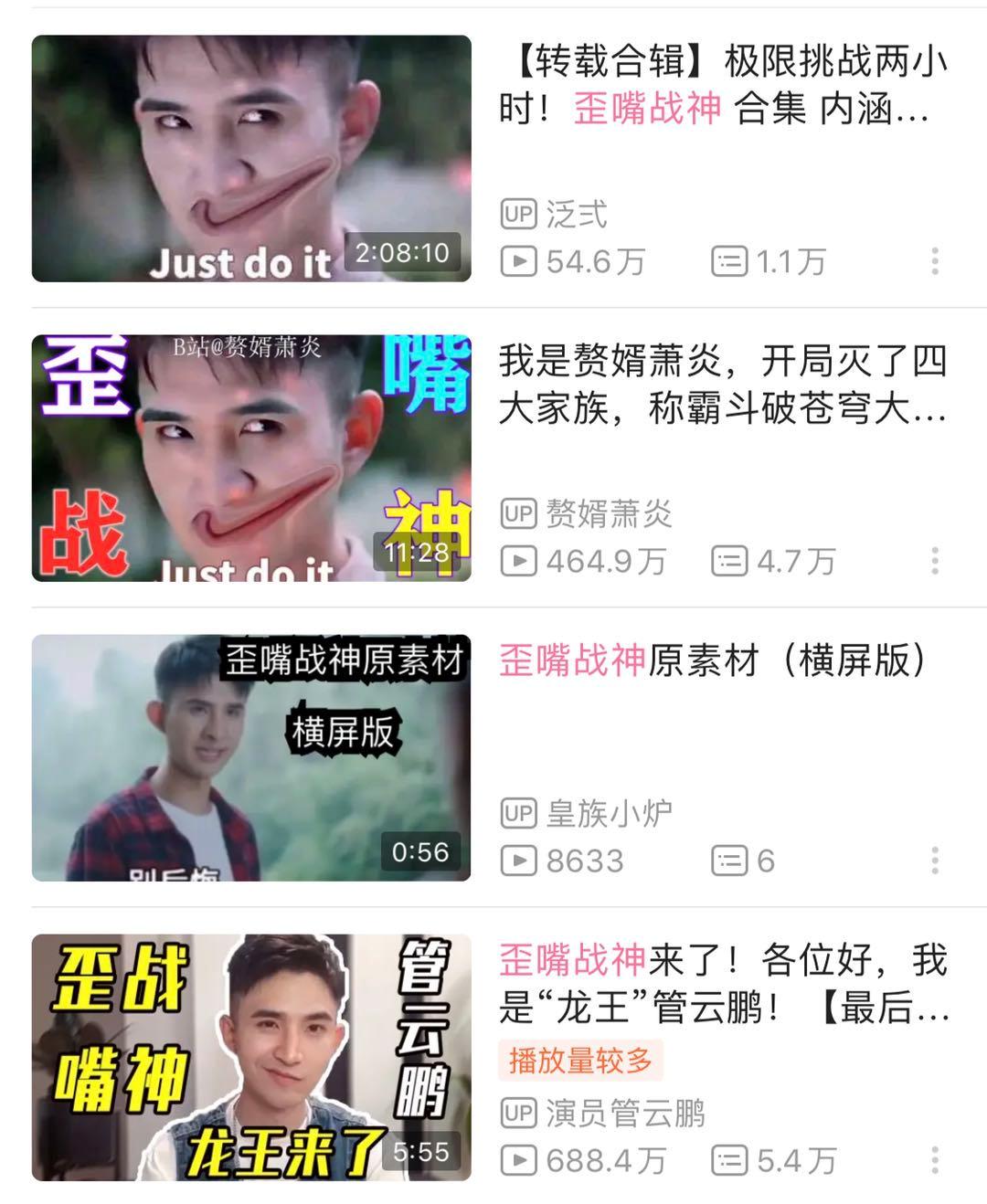Click the play count icon showing 464.9万

518,561
